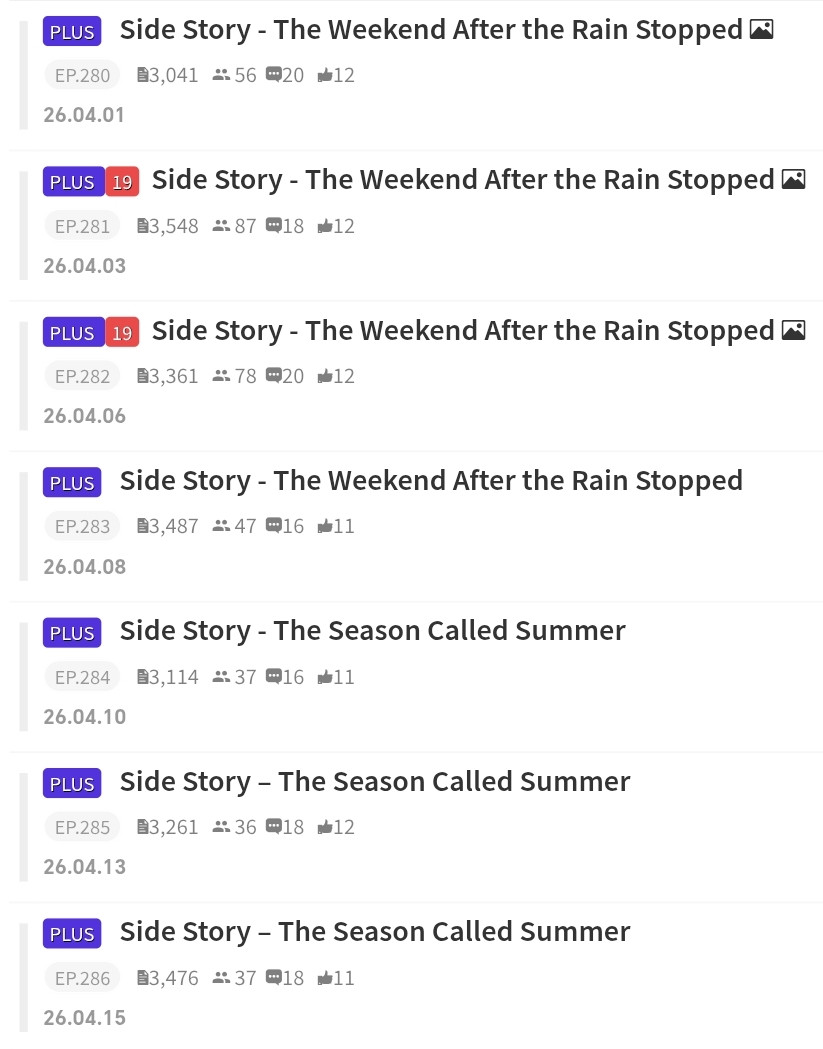The height and width of the screenshot is (1049, 823).
Task: Open episode EP.282 dated 26.04.06
Action: click(416, 375)
